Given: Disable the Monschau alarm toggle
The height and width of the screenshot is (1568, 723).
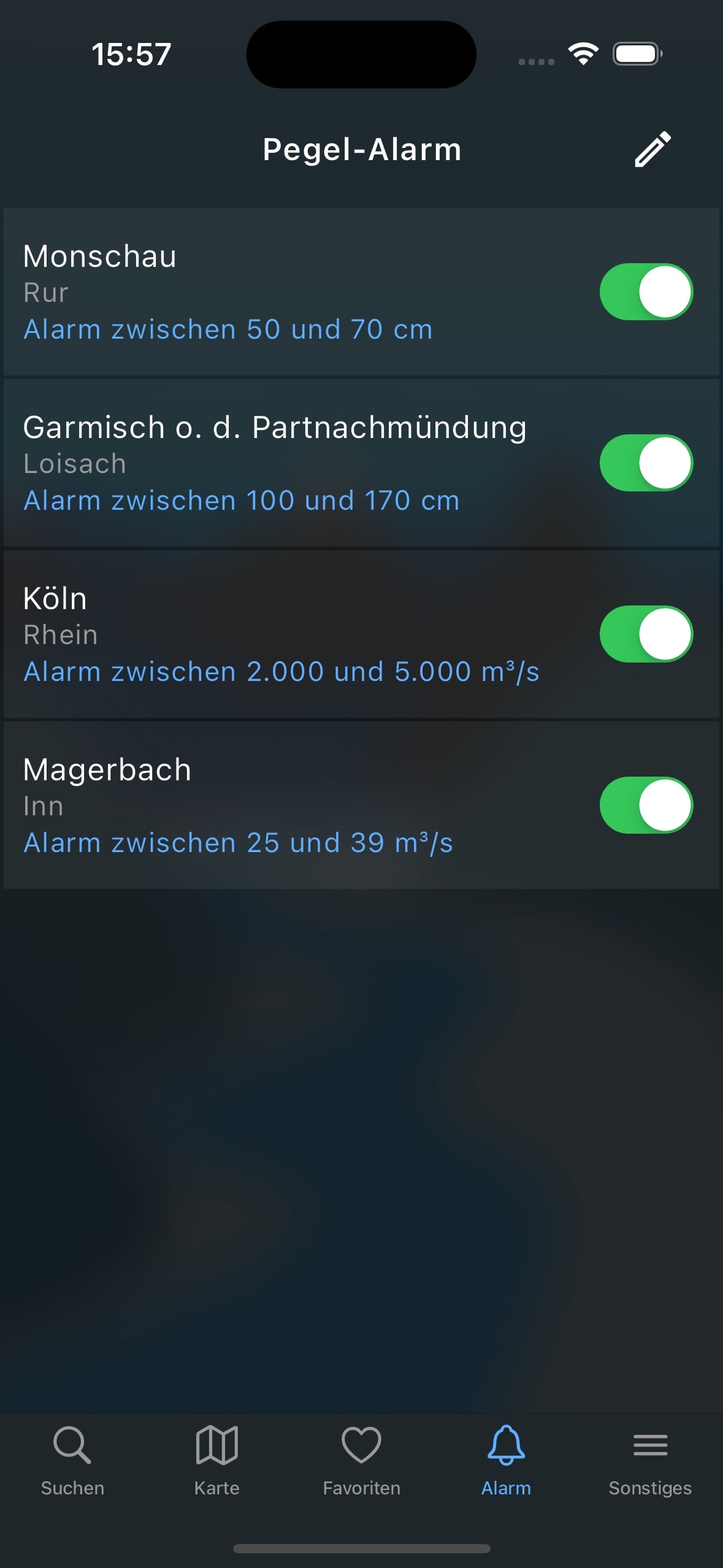Looking at the screenshot, I should pos(645,292).
